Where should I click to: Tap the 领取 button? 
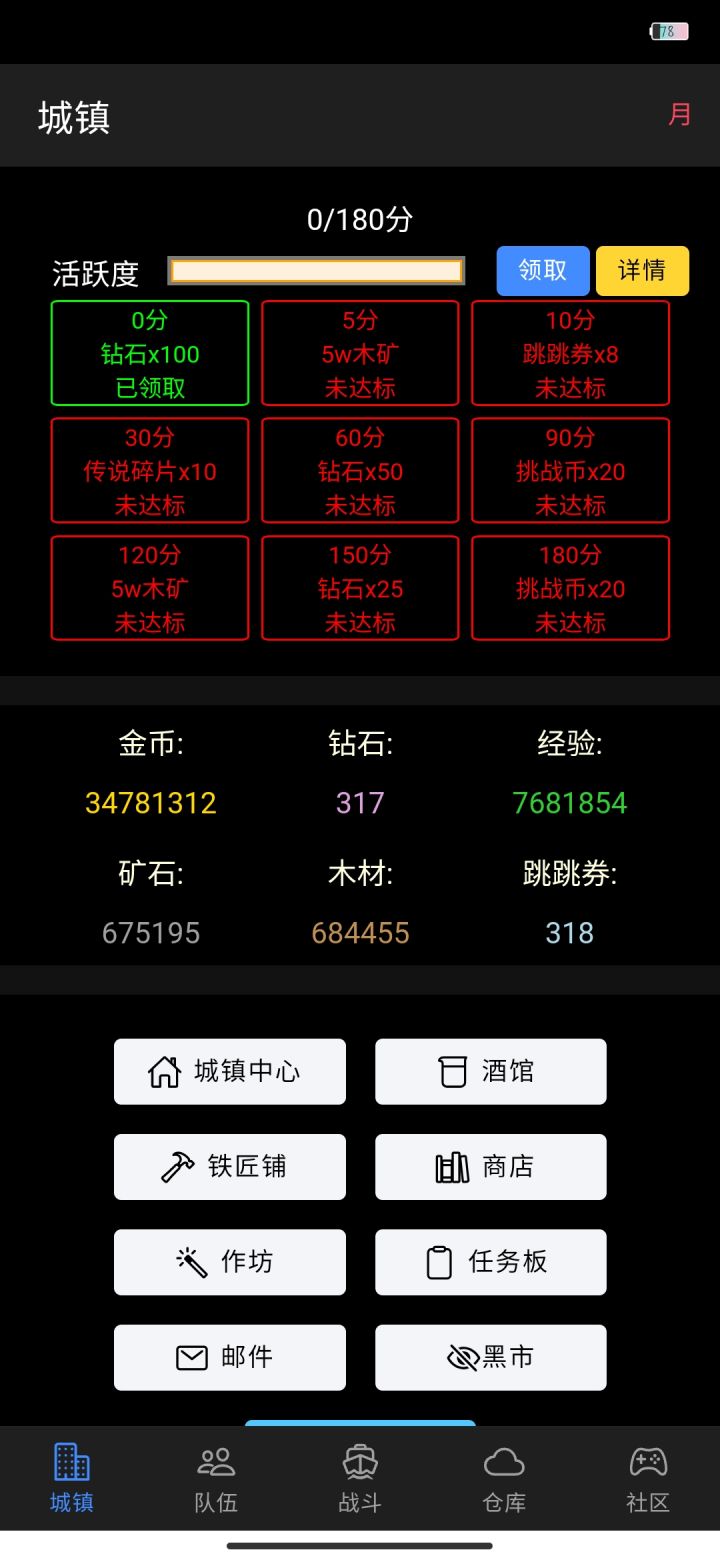[542, 270]
